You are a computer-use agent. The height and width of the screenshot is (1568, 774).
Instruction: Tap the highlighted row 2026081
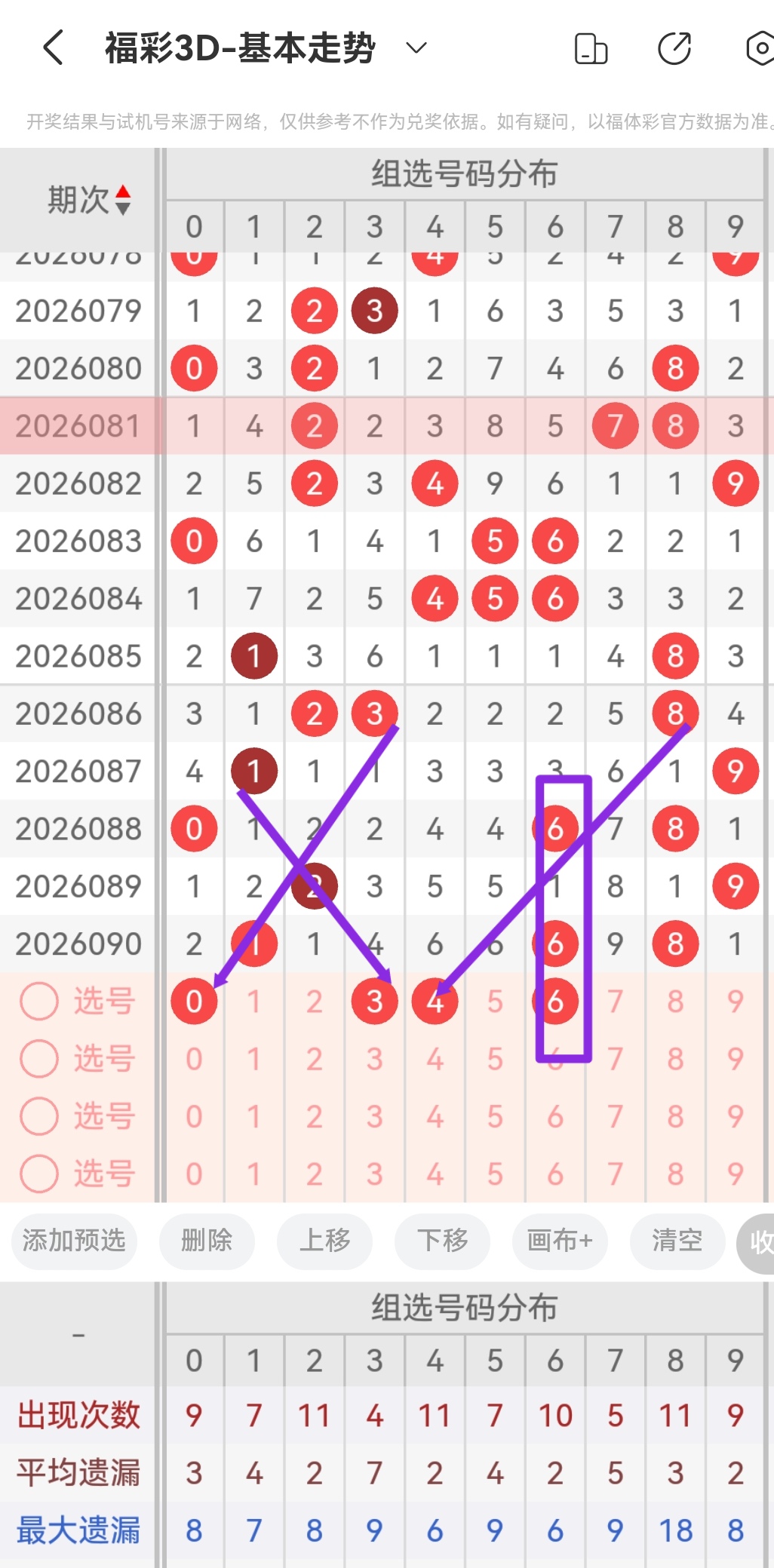click(x=78, y=426)
